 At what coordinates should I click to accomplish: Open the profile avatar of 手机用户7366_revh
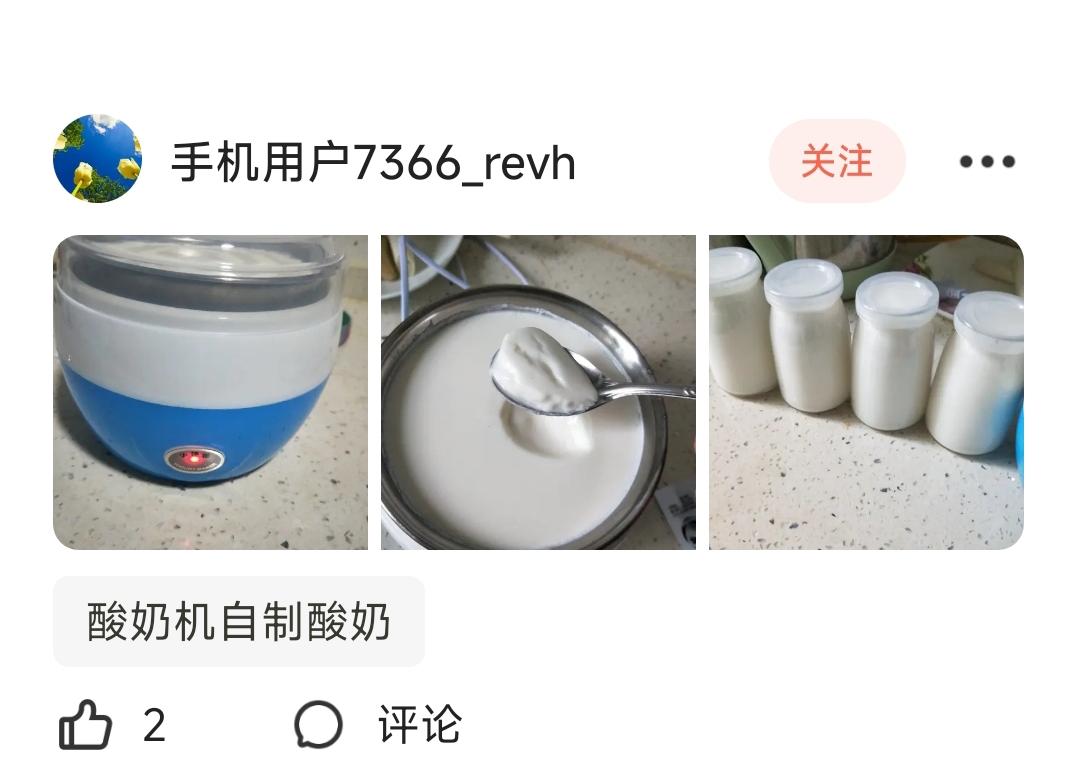98,158
